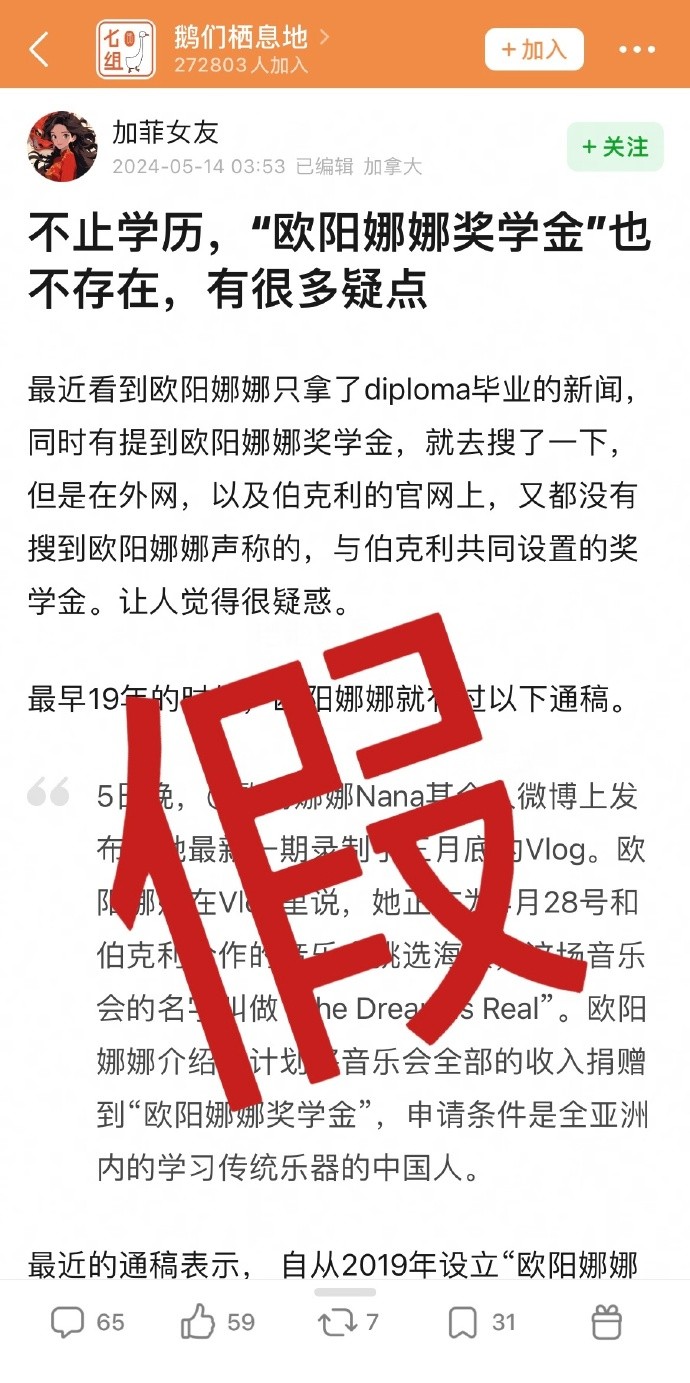Go back using the top-left arrow
Screen dimensions: 690x1383
click(39, 49)
